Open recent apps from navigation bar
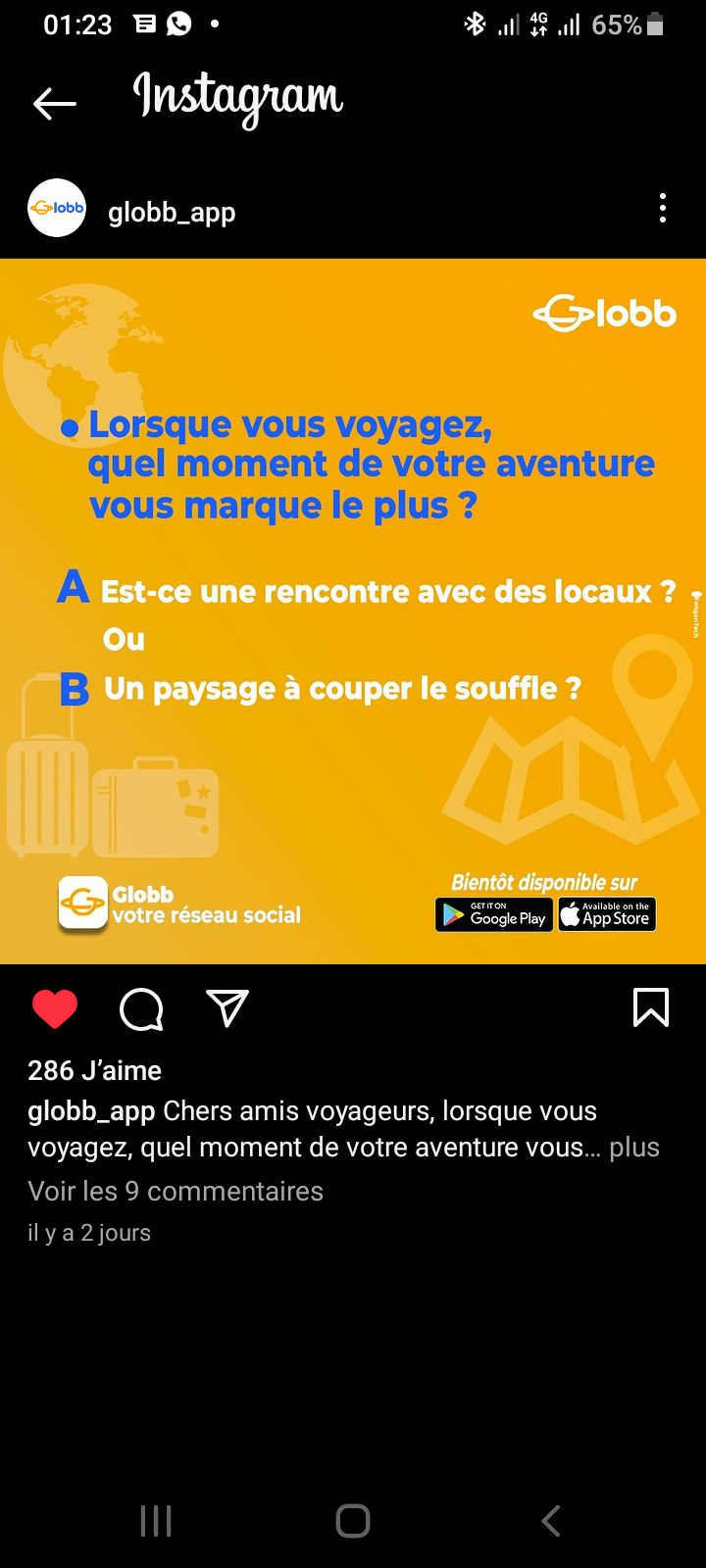This screenshot has width=706, height=1568. click(156, 1521)
